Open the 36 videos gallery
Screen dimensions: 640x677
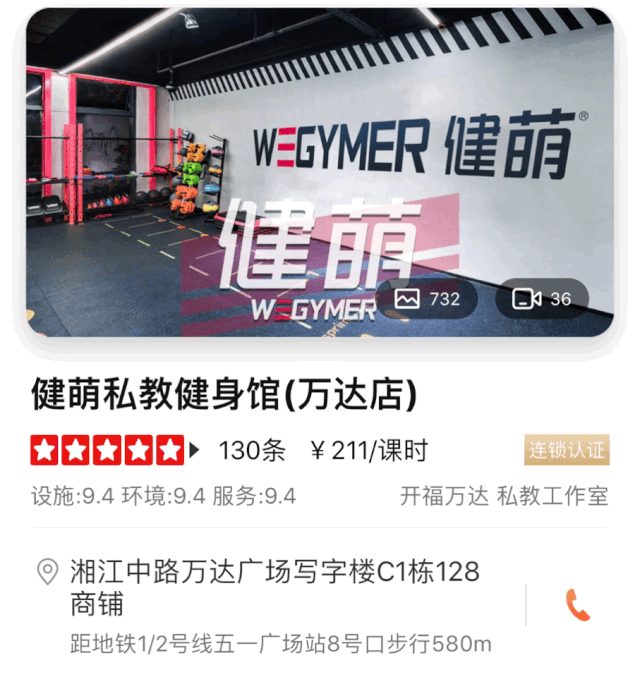click(542, 299)
